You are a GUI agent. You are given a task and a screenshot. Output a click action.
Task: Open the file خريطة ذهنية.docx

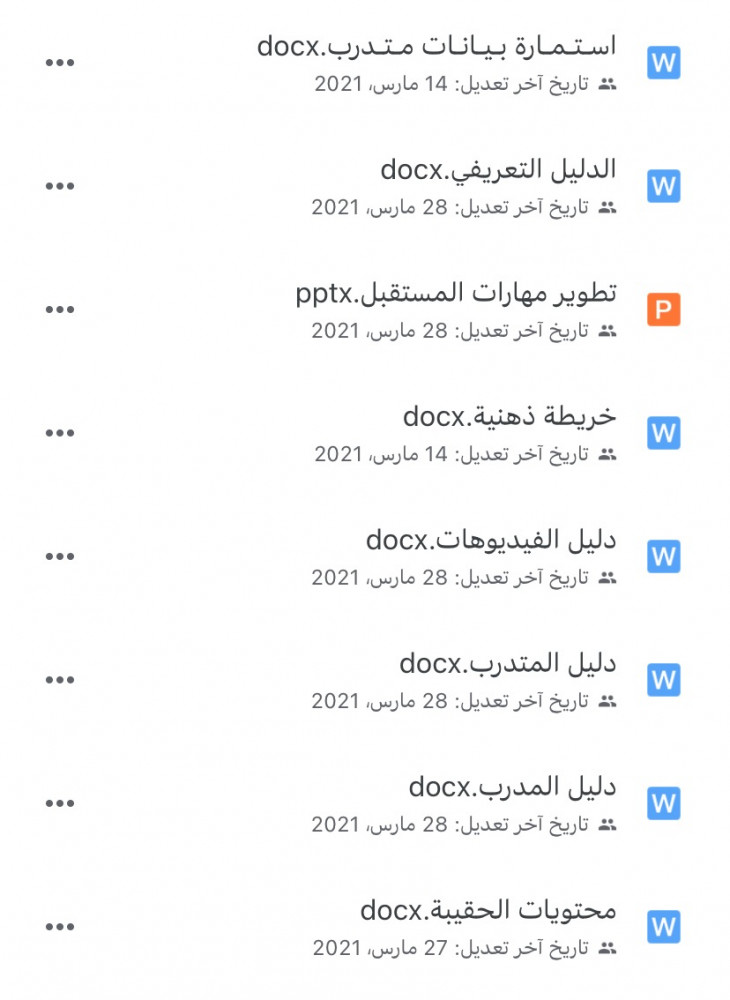pos(509,416)
